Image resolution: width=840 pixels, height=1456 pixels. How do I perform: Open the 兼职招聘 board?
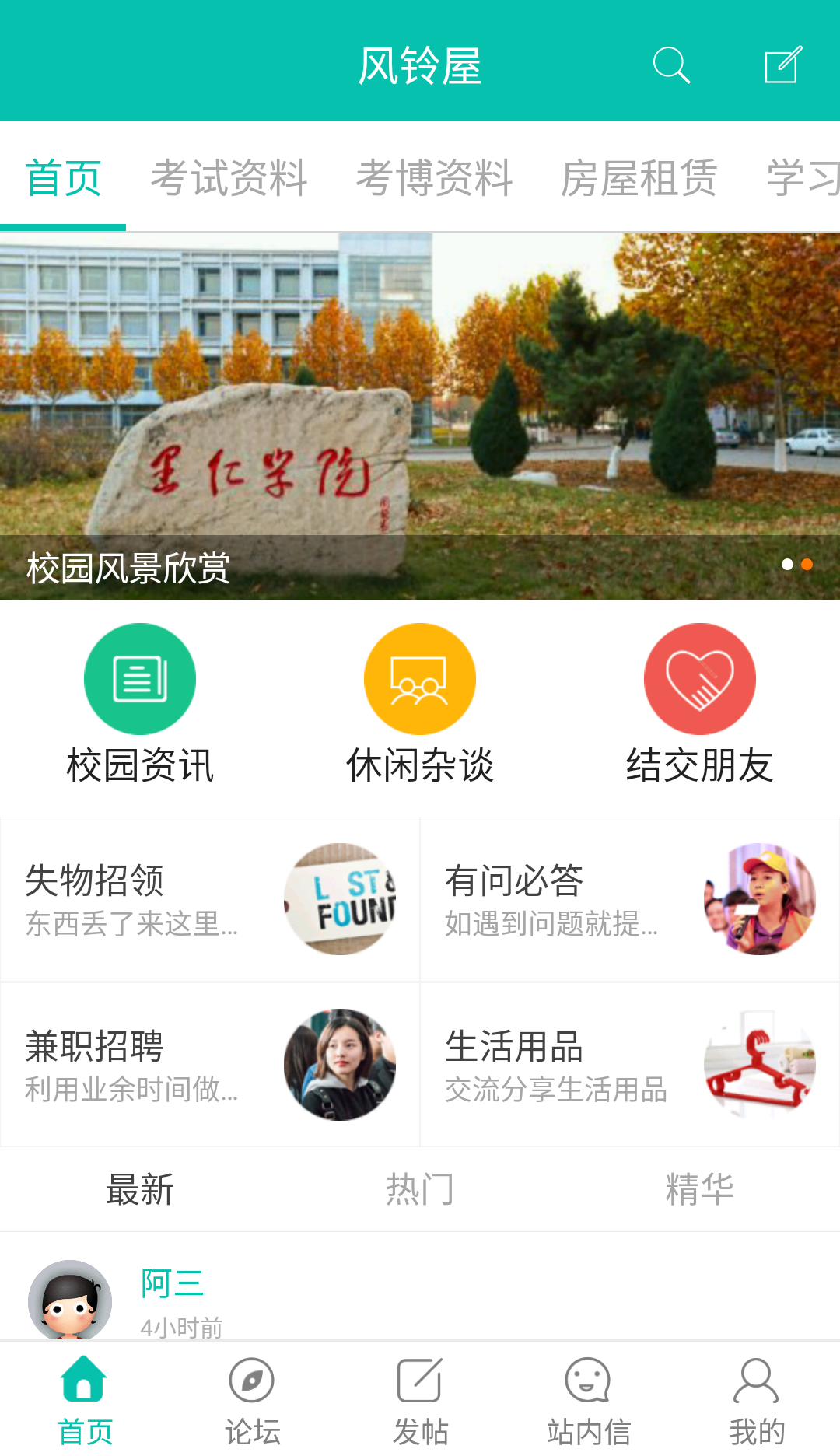210,1065
